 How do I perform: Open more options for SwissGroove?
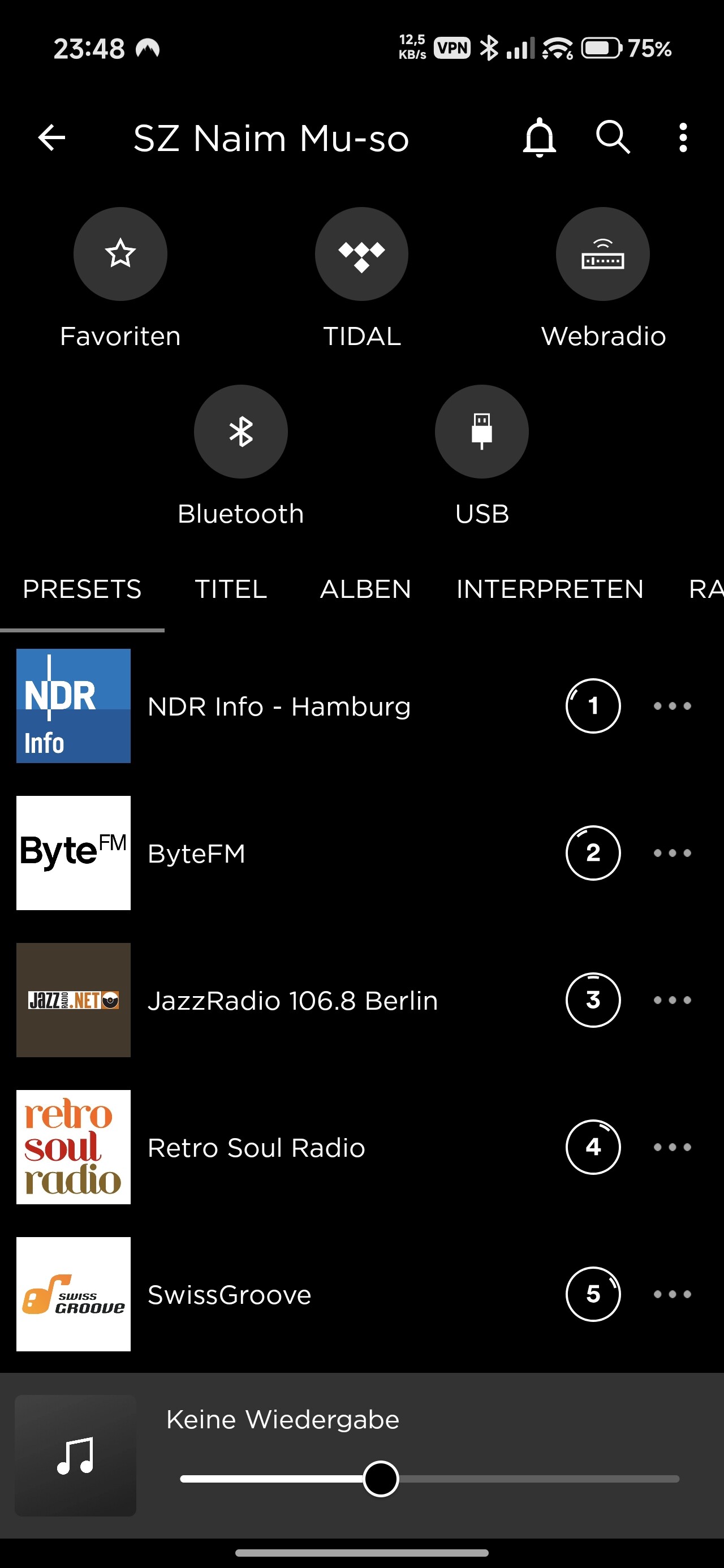[672, 1295]
